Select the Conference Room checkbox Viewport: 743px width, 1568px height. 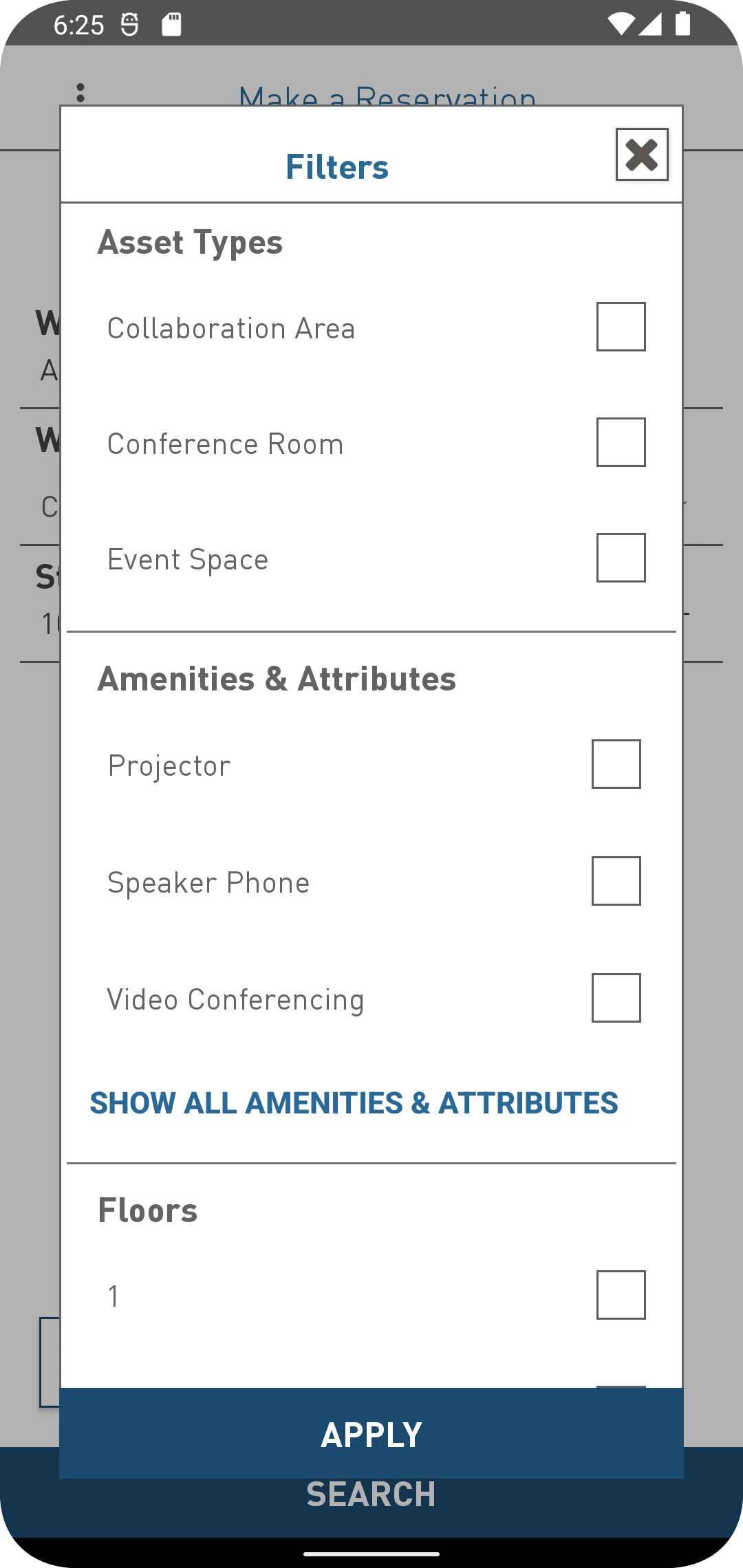[x=621, y=442]
